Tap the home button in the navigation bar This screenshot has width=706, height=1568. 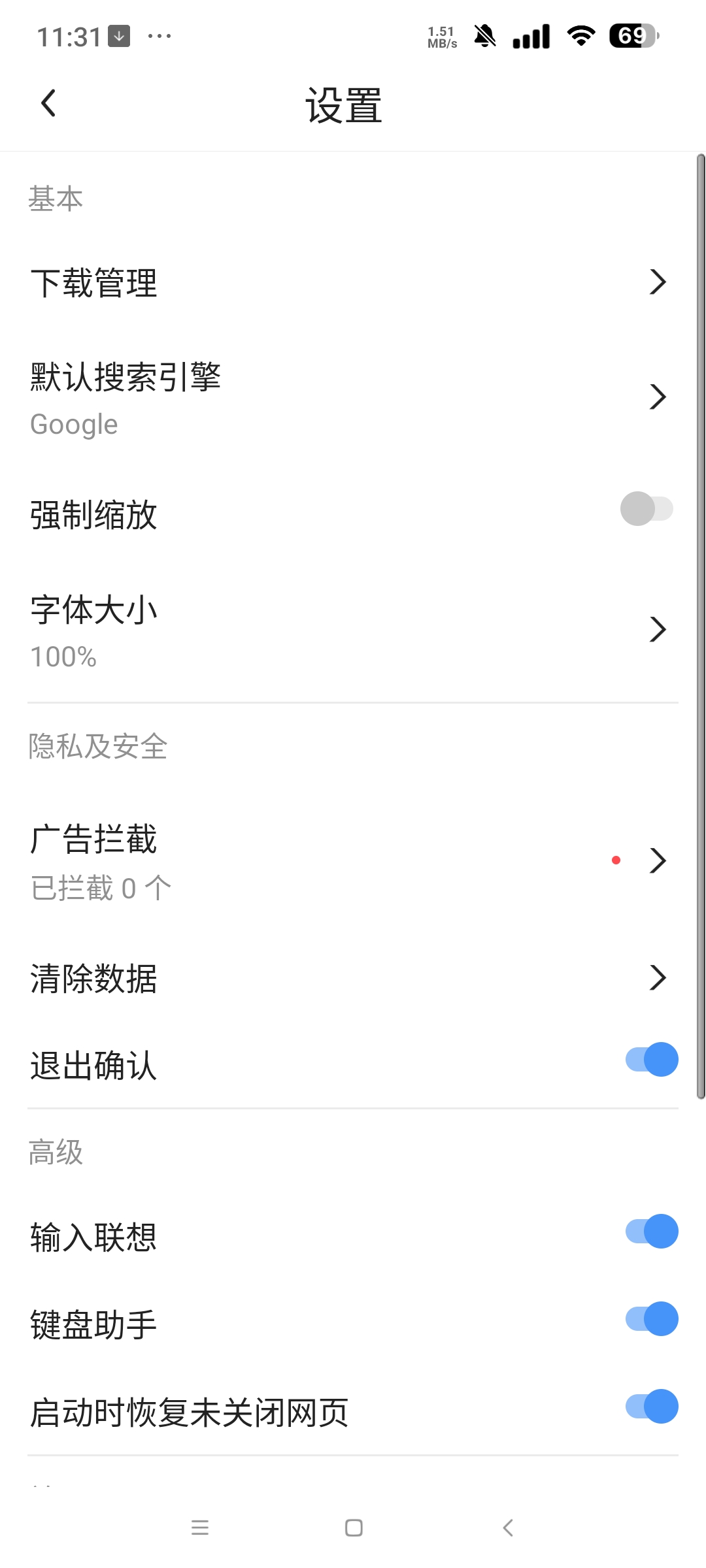coord(352,1527)
